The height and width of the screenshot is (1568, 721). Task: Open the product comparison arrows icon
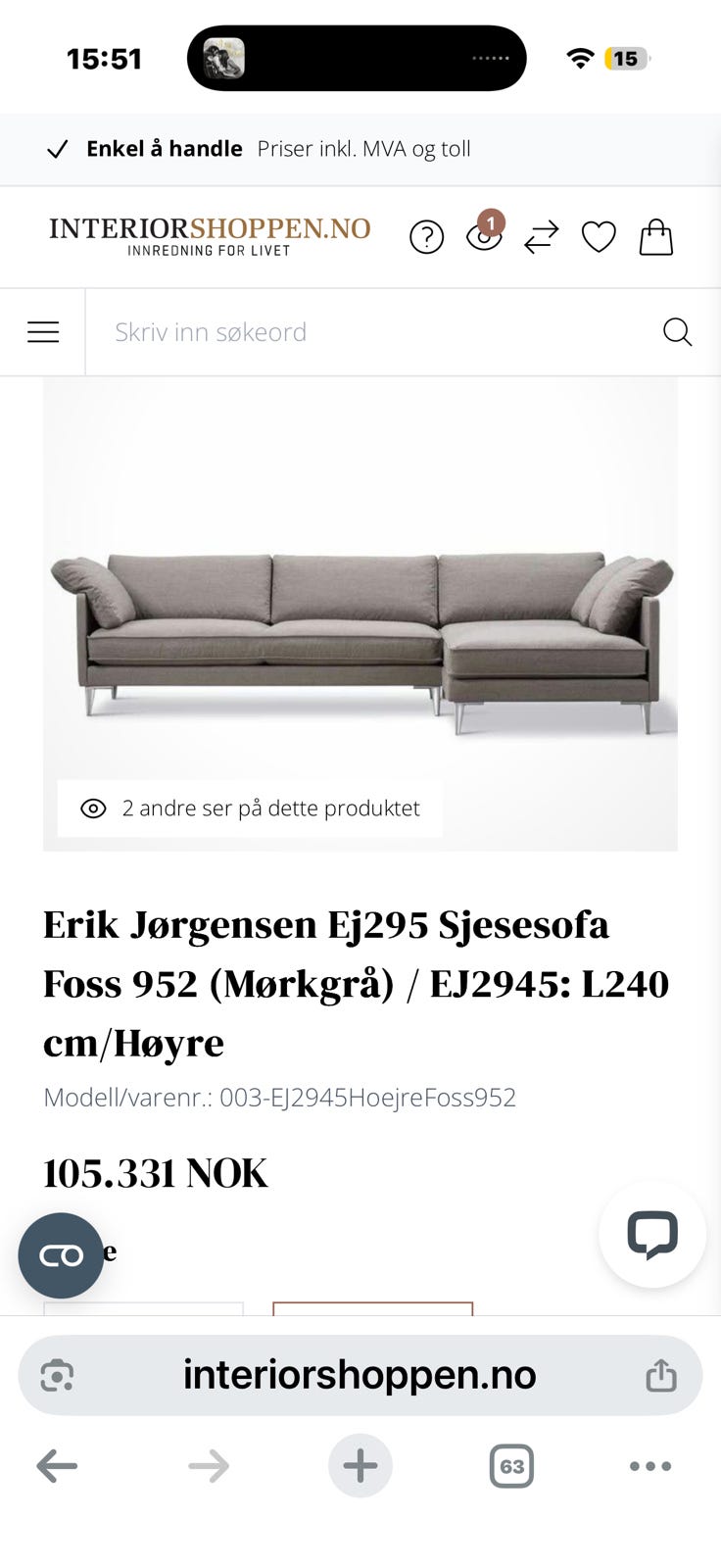(x=541, y=237)
